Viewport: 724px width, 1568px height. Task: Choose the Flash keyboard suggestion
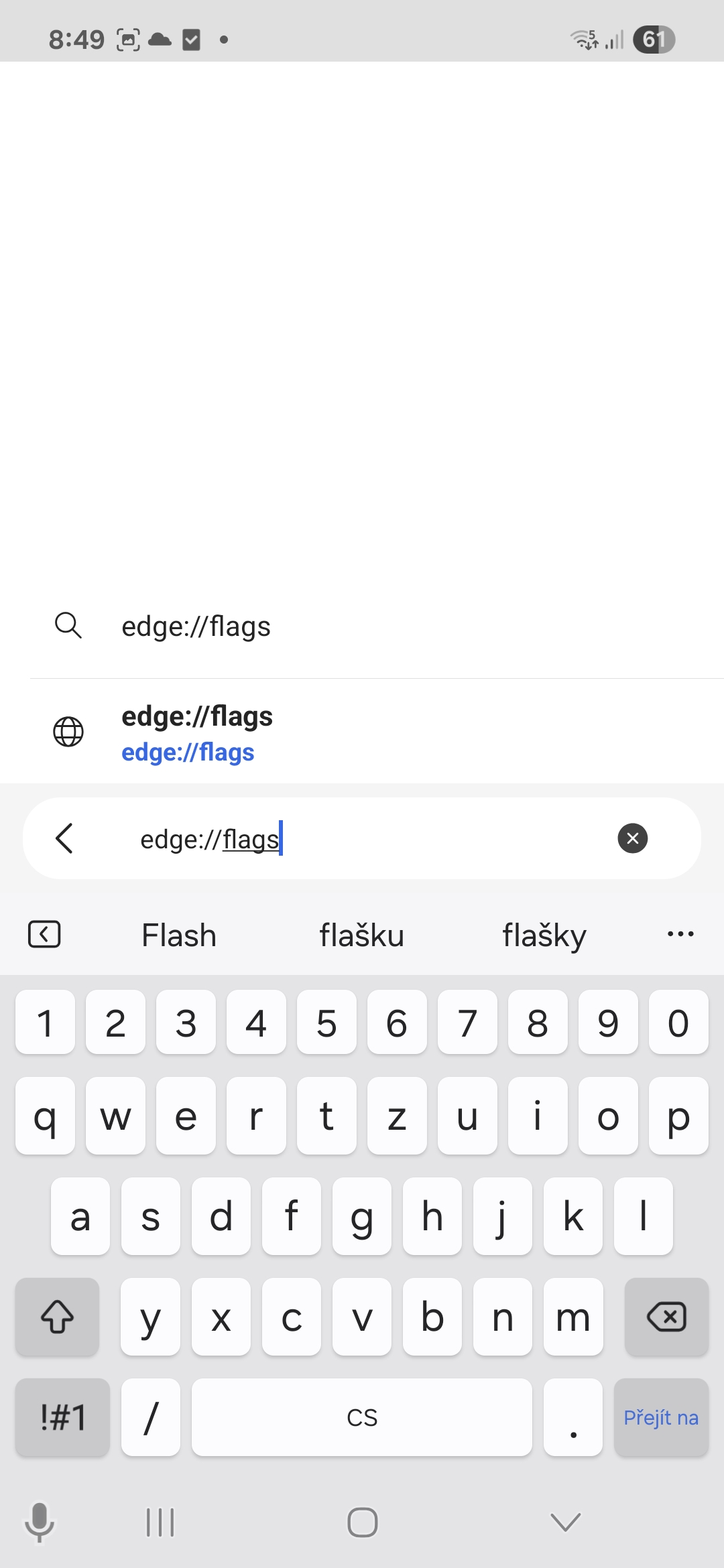pyautogui.click(x=179, y=935)
